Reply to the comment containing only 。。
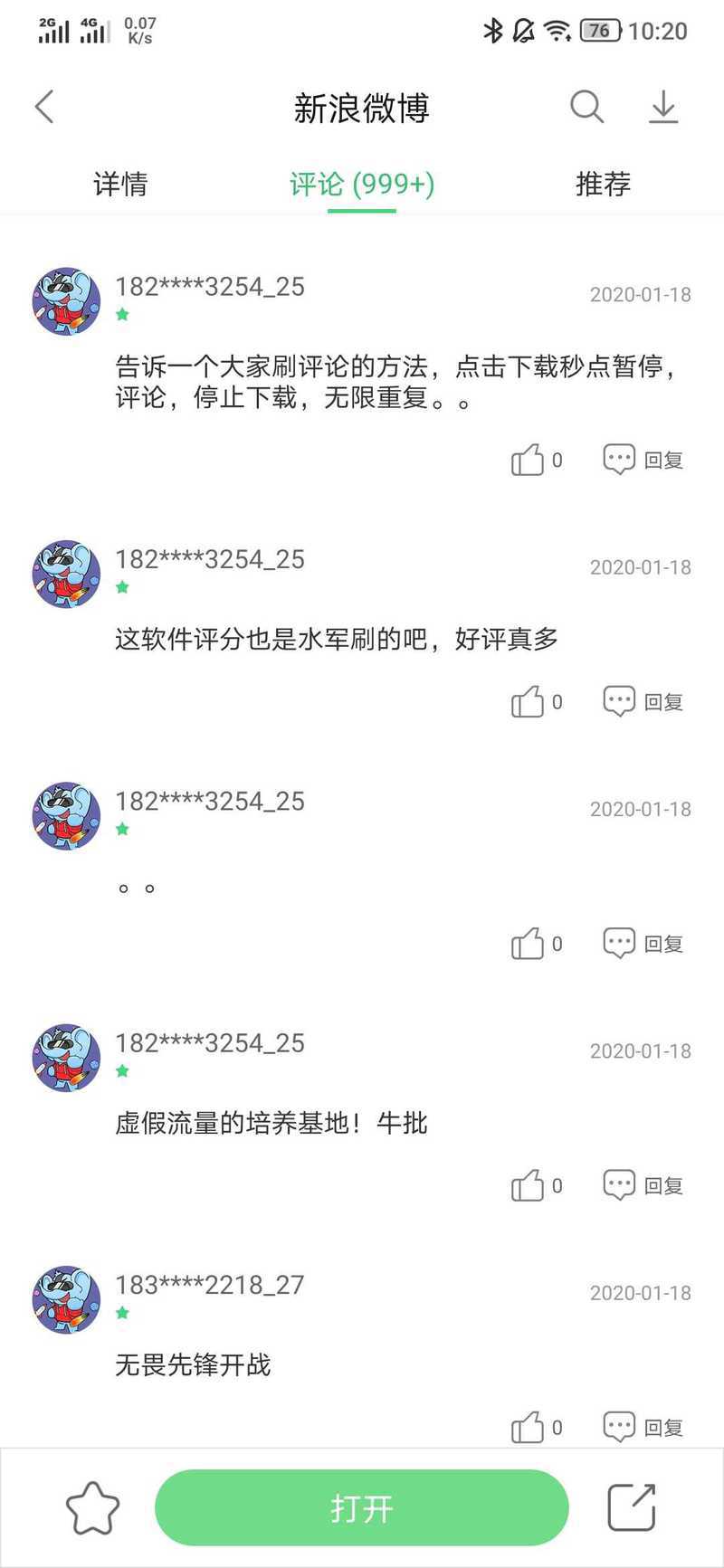This screenshot has width=724, height=1568. coord(643,944)
